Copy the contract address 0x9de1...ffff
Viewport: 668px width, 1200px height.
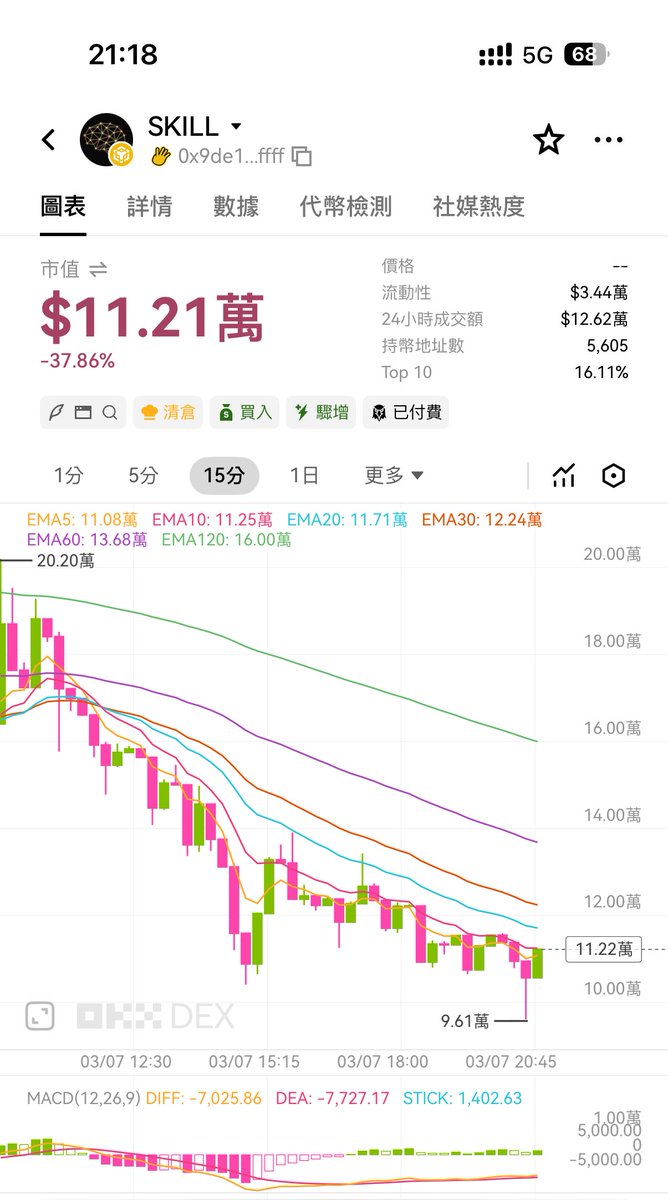(x=301, y=156)
